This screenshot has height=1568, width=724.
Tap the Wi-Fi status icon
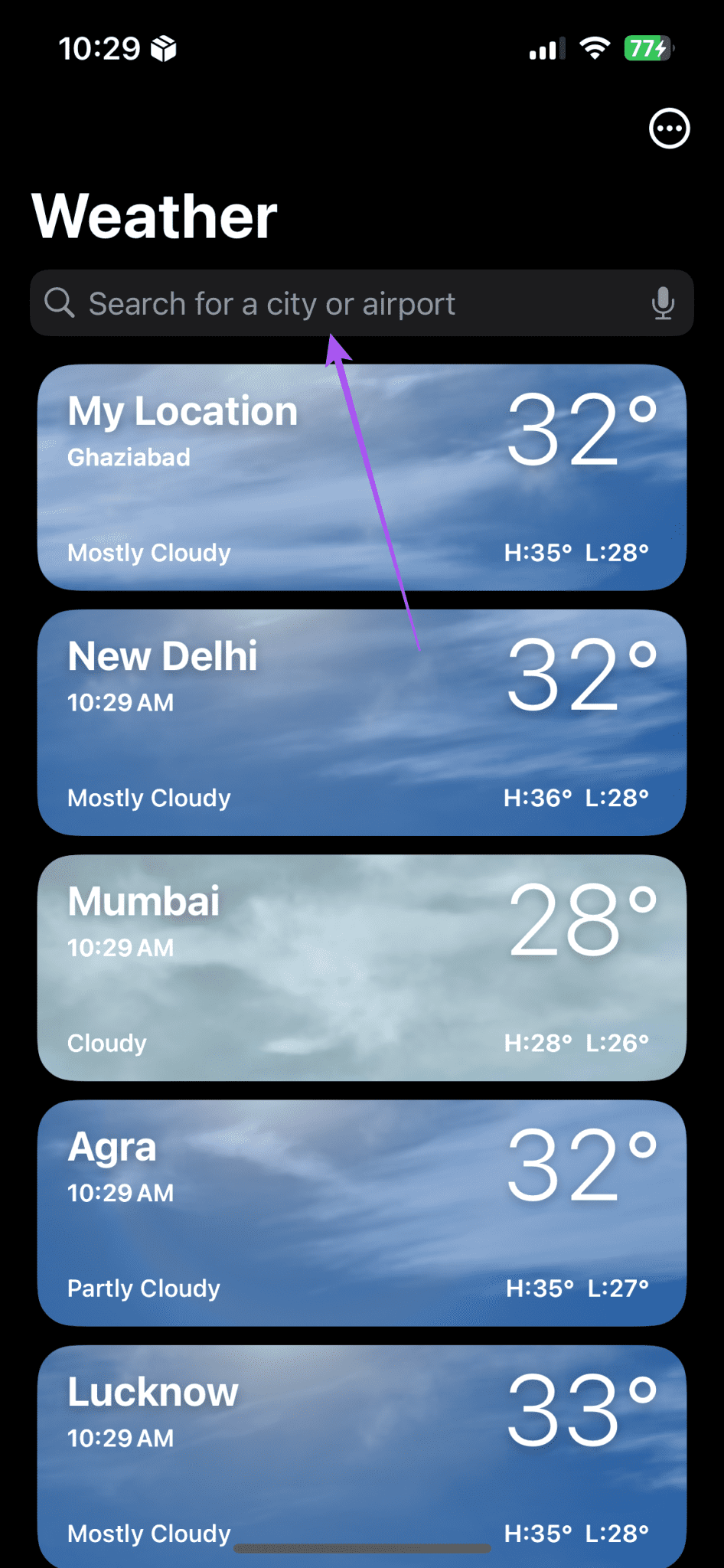(x=595, y=48)
